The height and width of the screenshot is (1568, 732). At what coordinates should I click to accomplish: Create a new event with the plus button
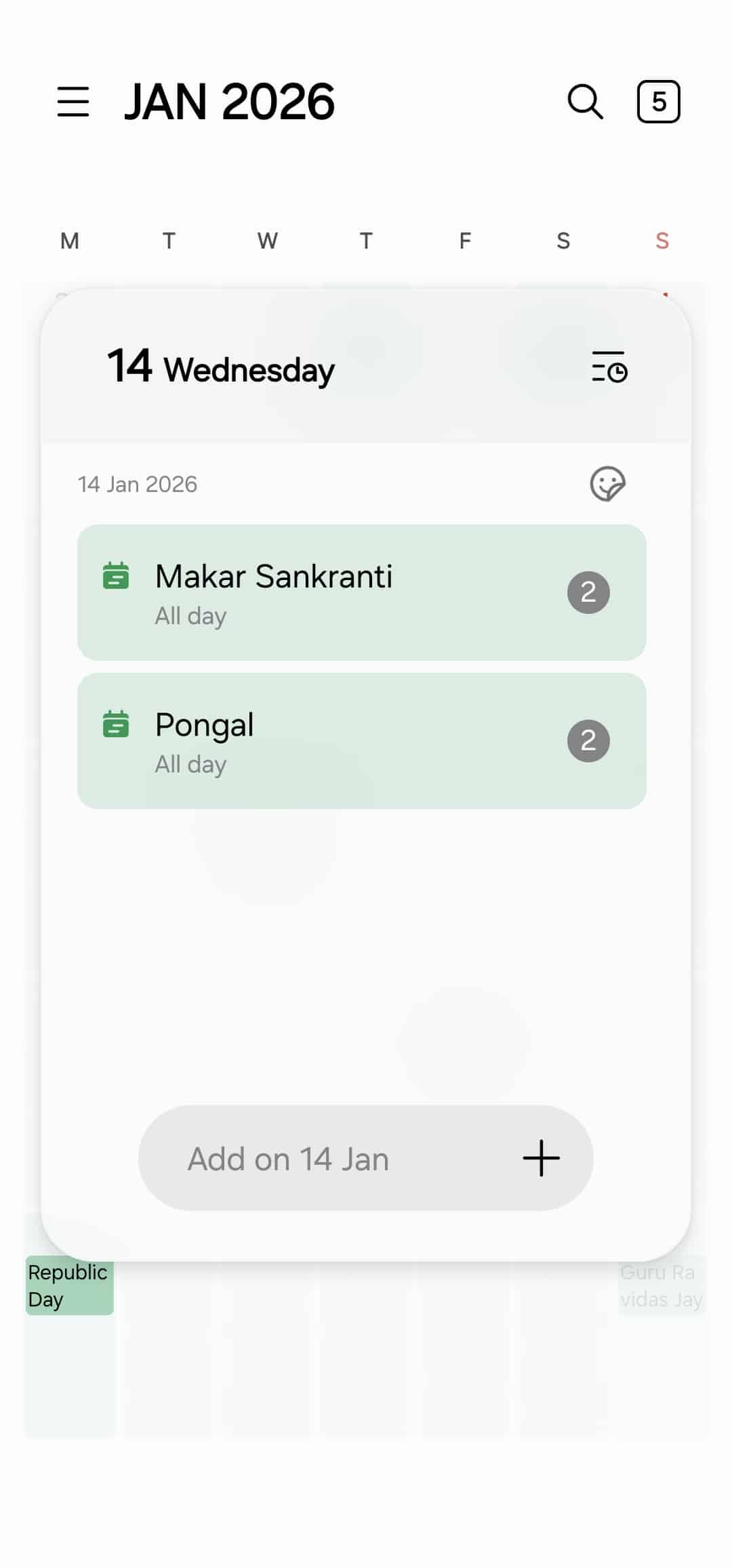tap(541, 1158)
